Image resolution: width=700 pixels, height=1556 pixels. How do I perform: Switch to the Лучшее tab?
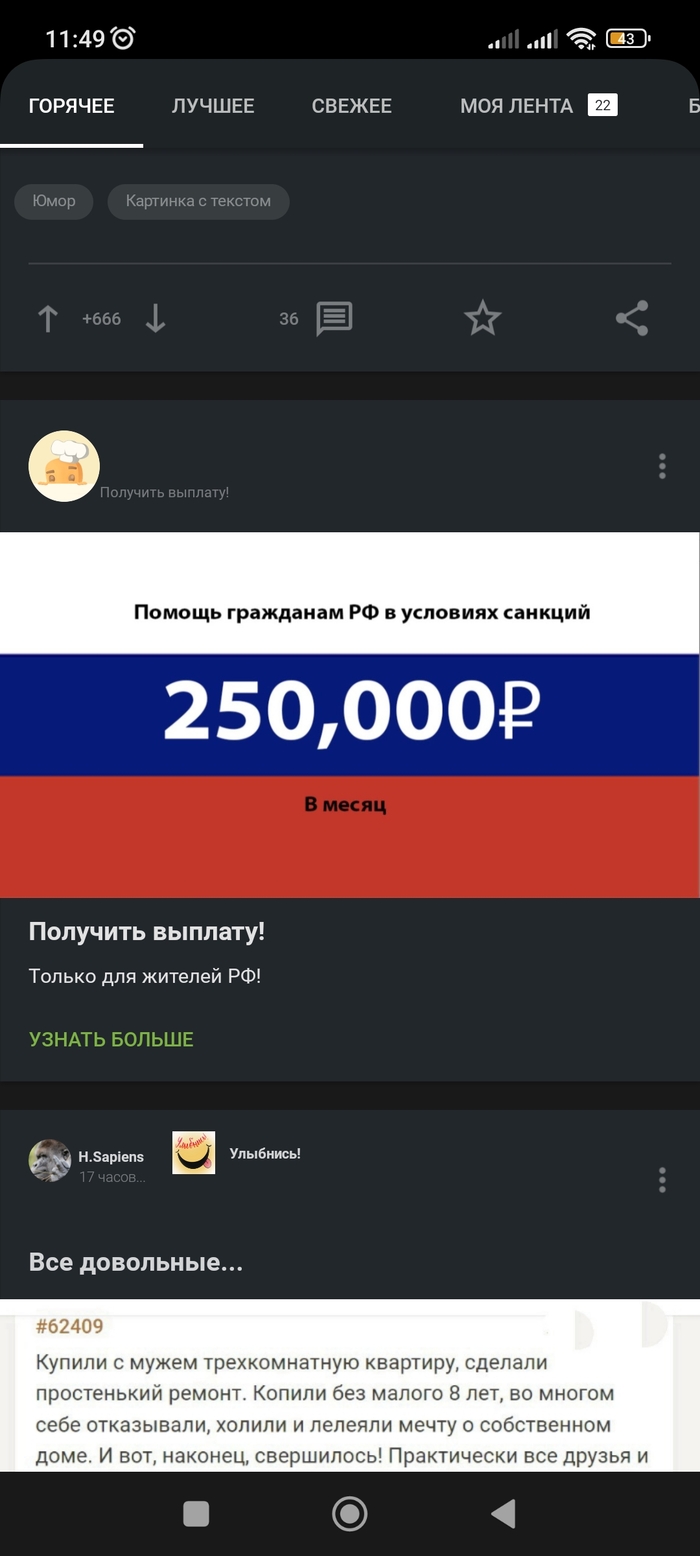coord(213,106)
